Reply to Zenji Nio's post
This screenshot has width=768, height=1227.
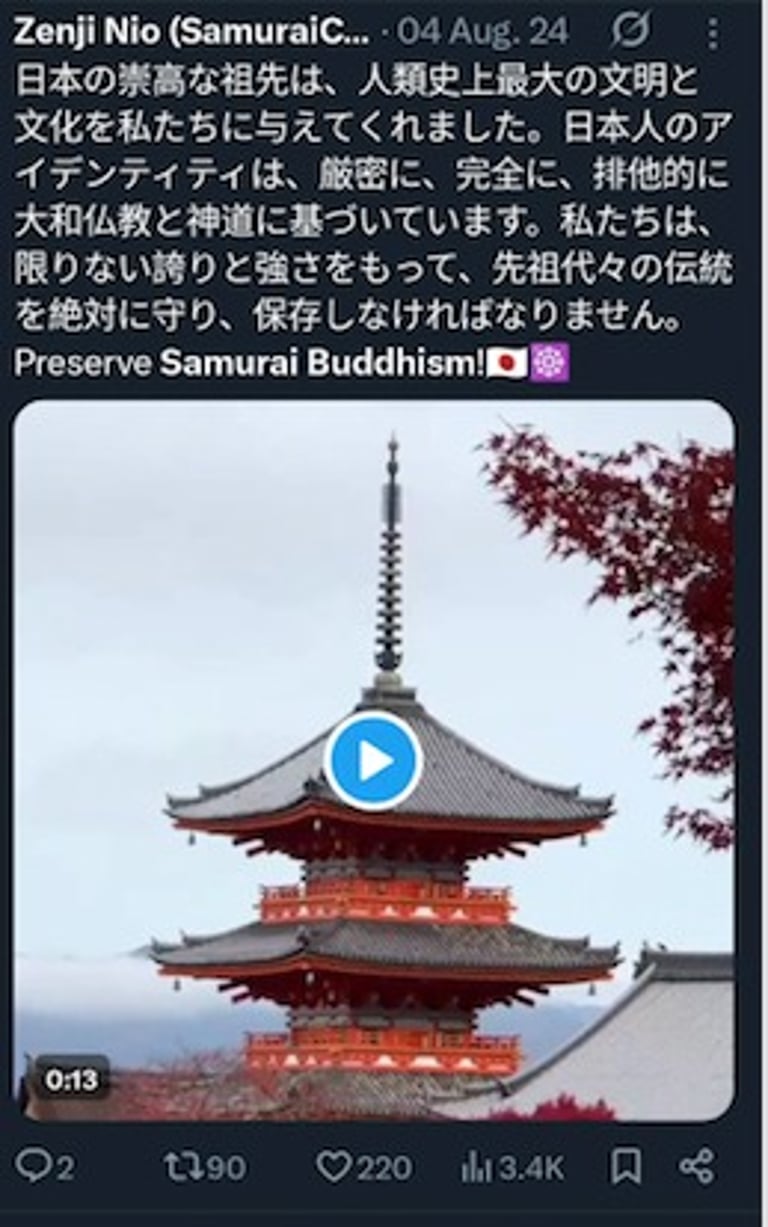[x=34, y=1166]
